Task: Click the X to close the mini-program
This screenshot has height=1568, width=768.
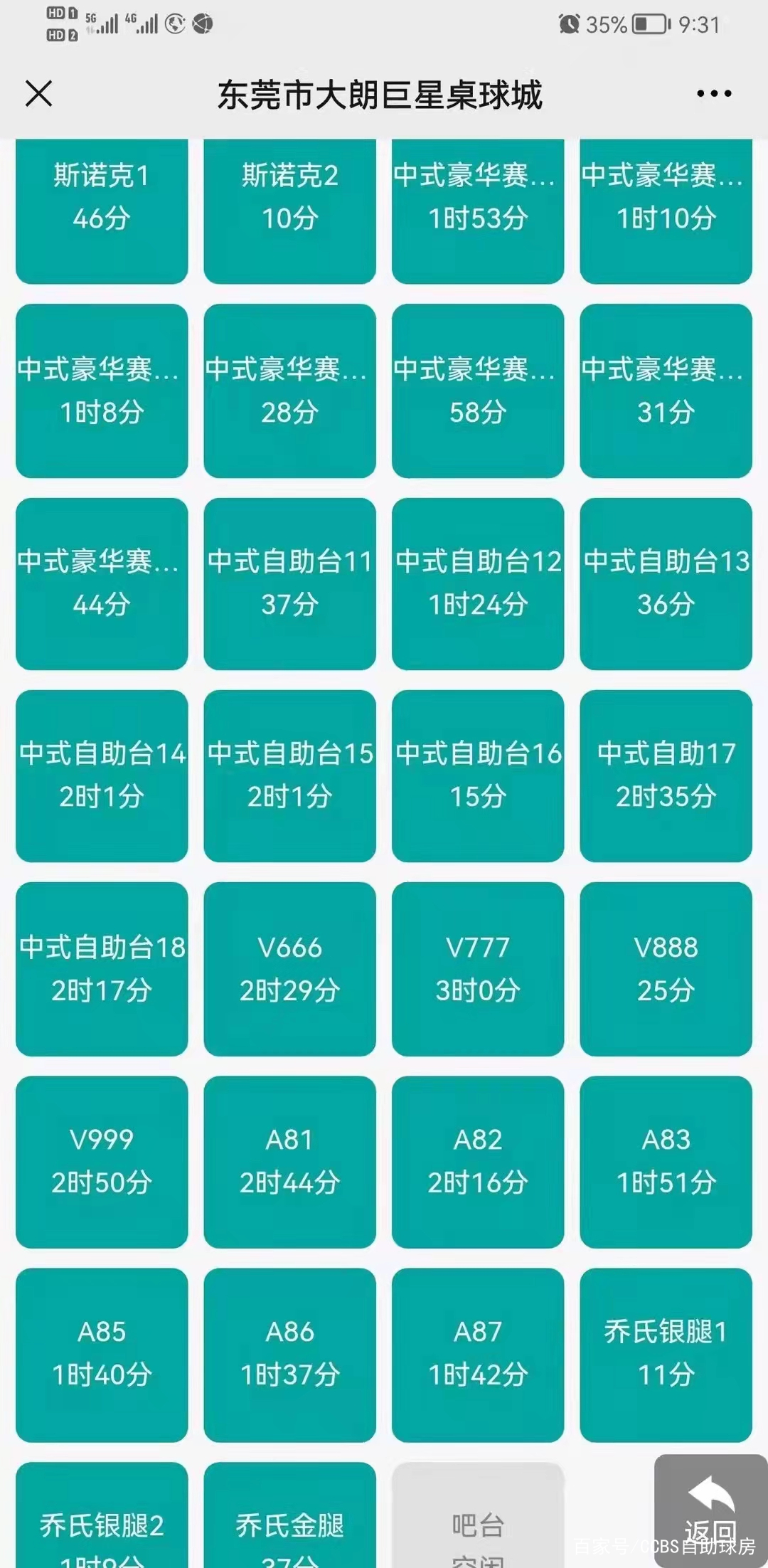Action: (x=39, y=92)
